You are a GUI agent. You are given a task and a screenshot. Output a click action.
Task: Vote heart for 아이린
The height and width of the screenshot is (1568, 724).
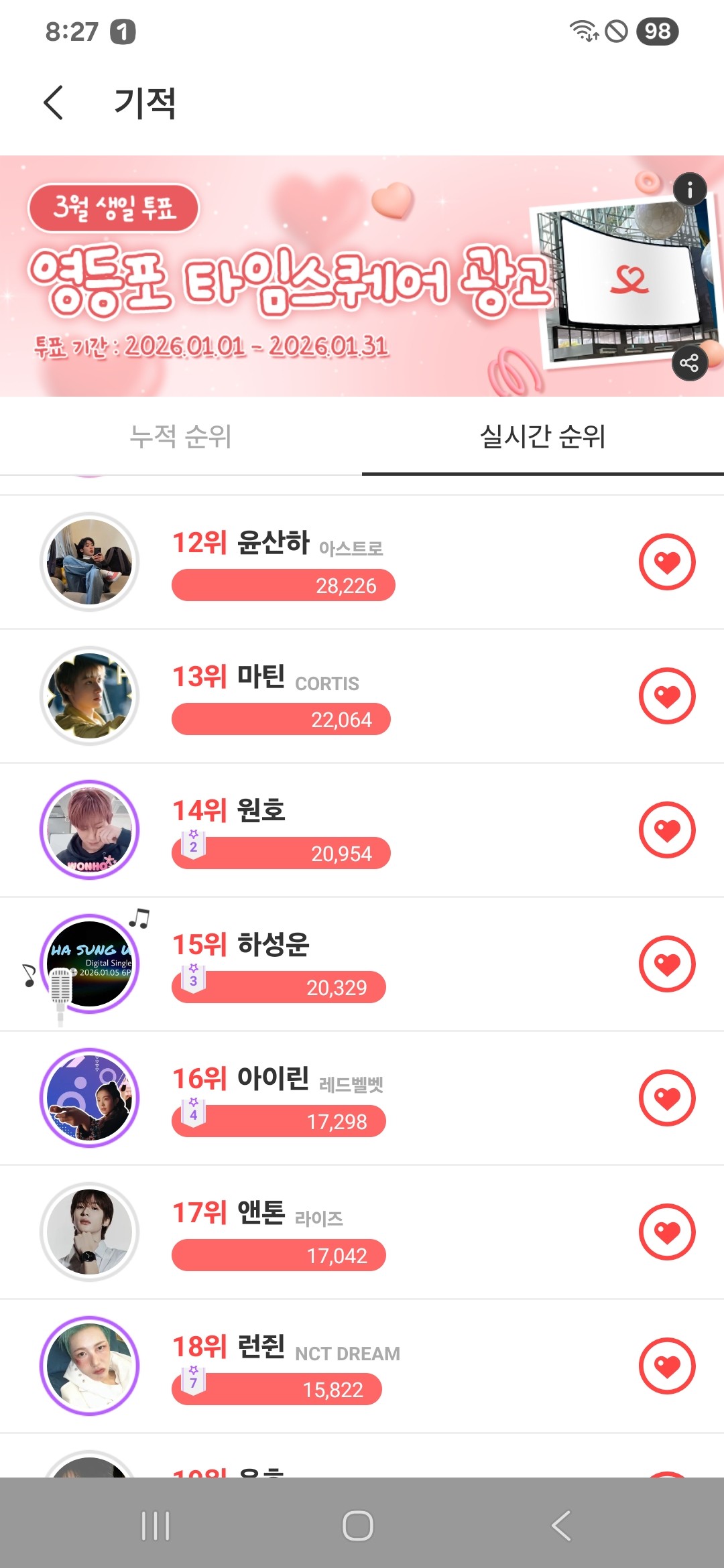coord(667,1098)
